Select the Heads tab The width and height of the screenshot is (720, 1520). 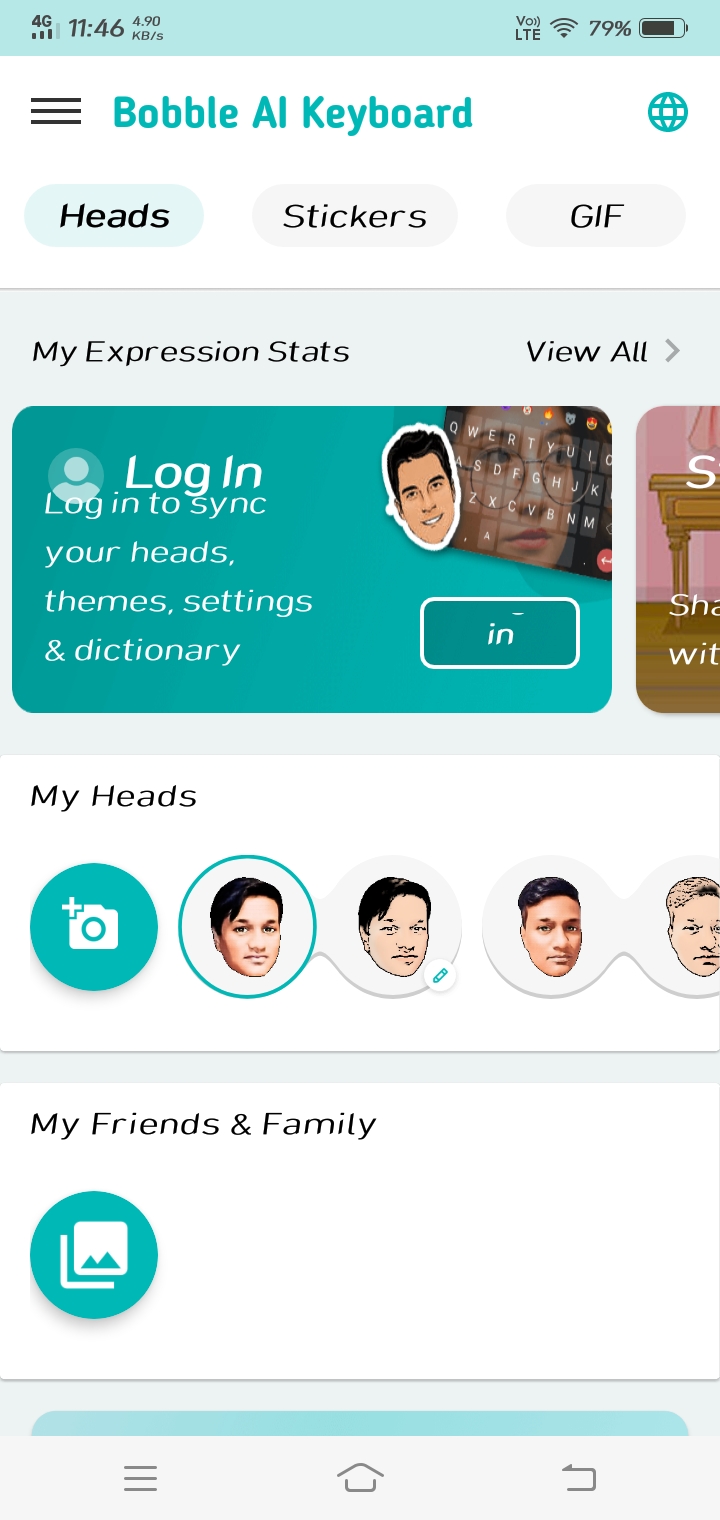114,216
